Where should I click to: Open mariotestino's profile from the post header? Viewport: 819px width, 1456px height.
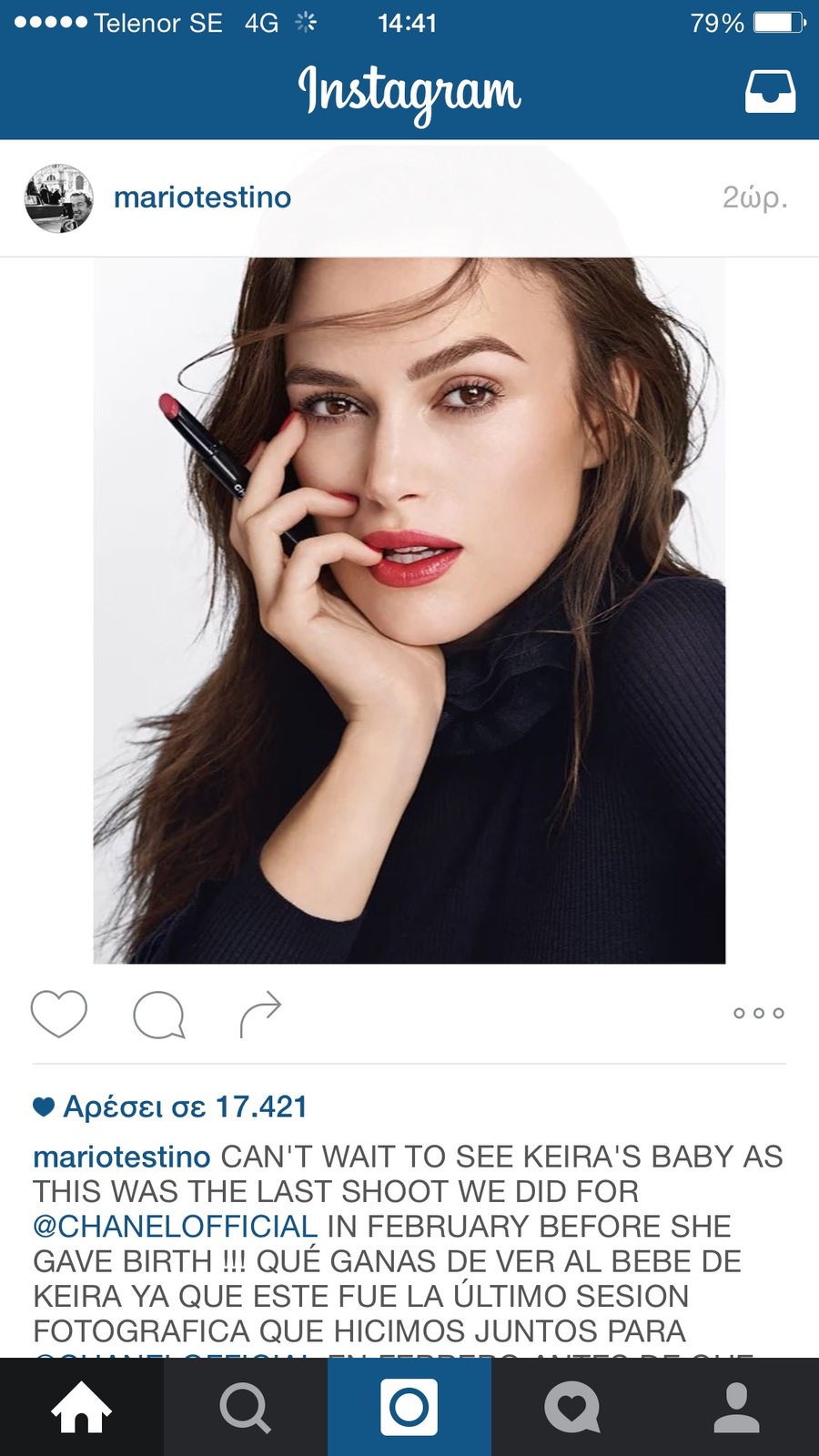coord(202,197)
